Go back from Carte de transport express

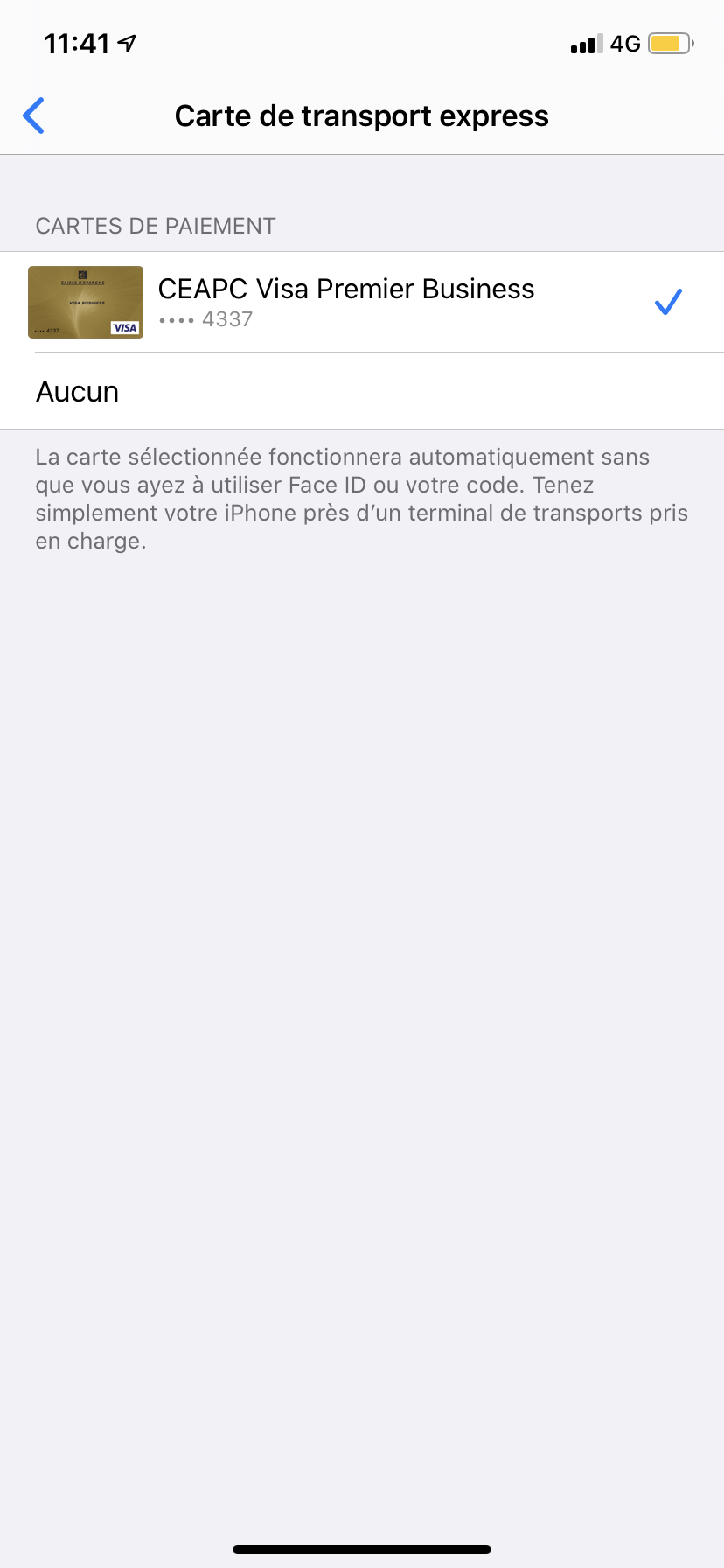(x=34, y=115)
